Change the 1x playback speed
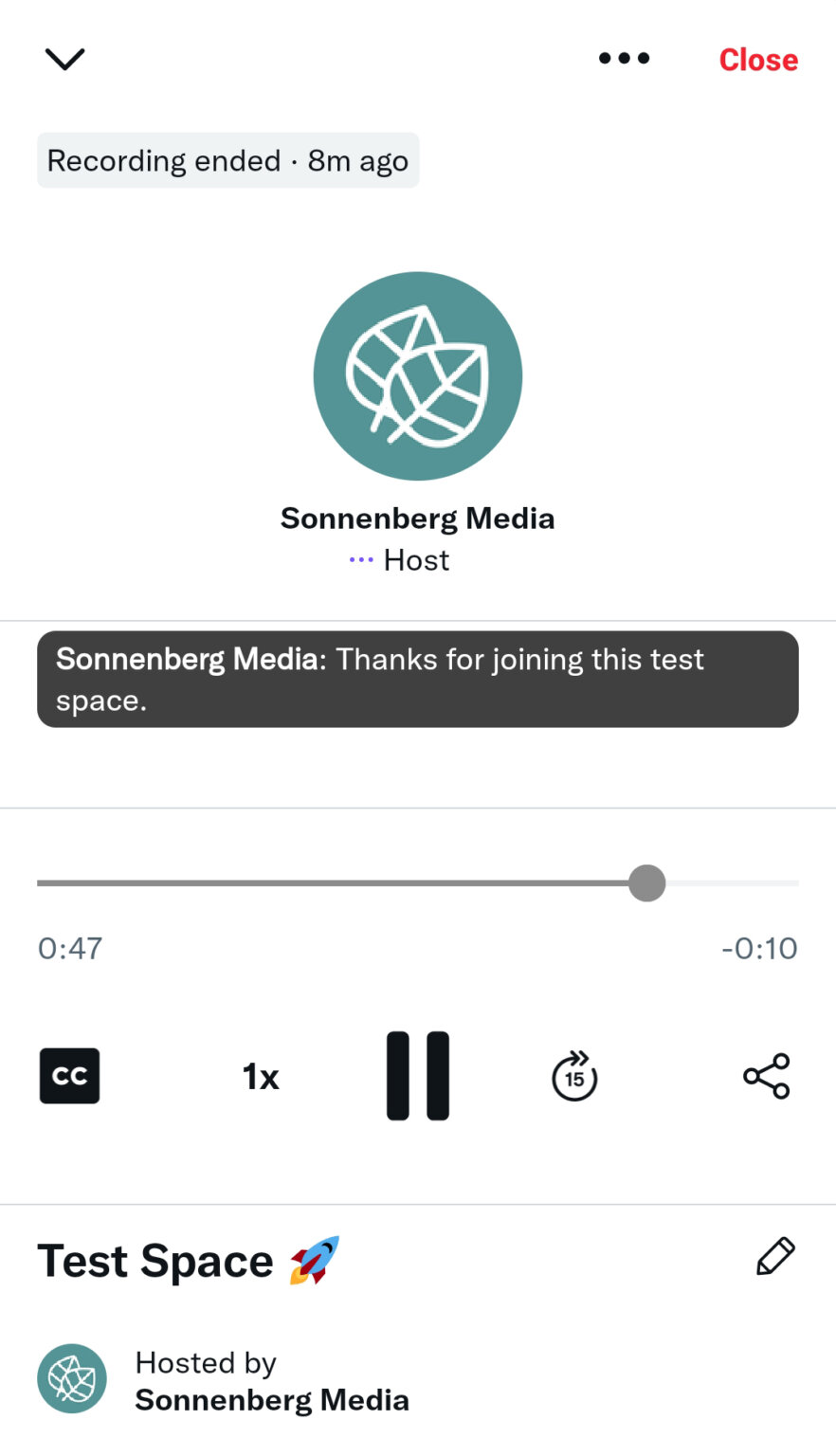Screen dimensions: 836x1456 (261, 1077)
